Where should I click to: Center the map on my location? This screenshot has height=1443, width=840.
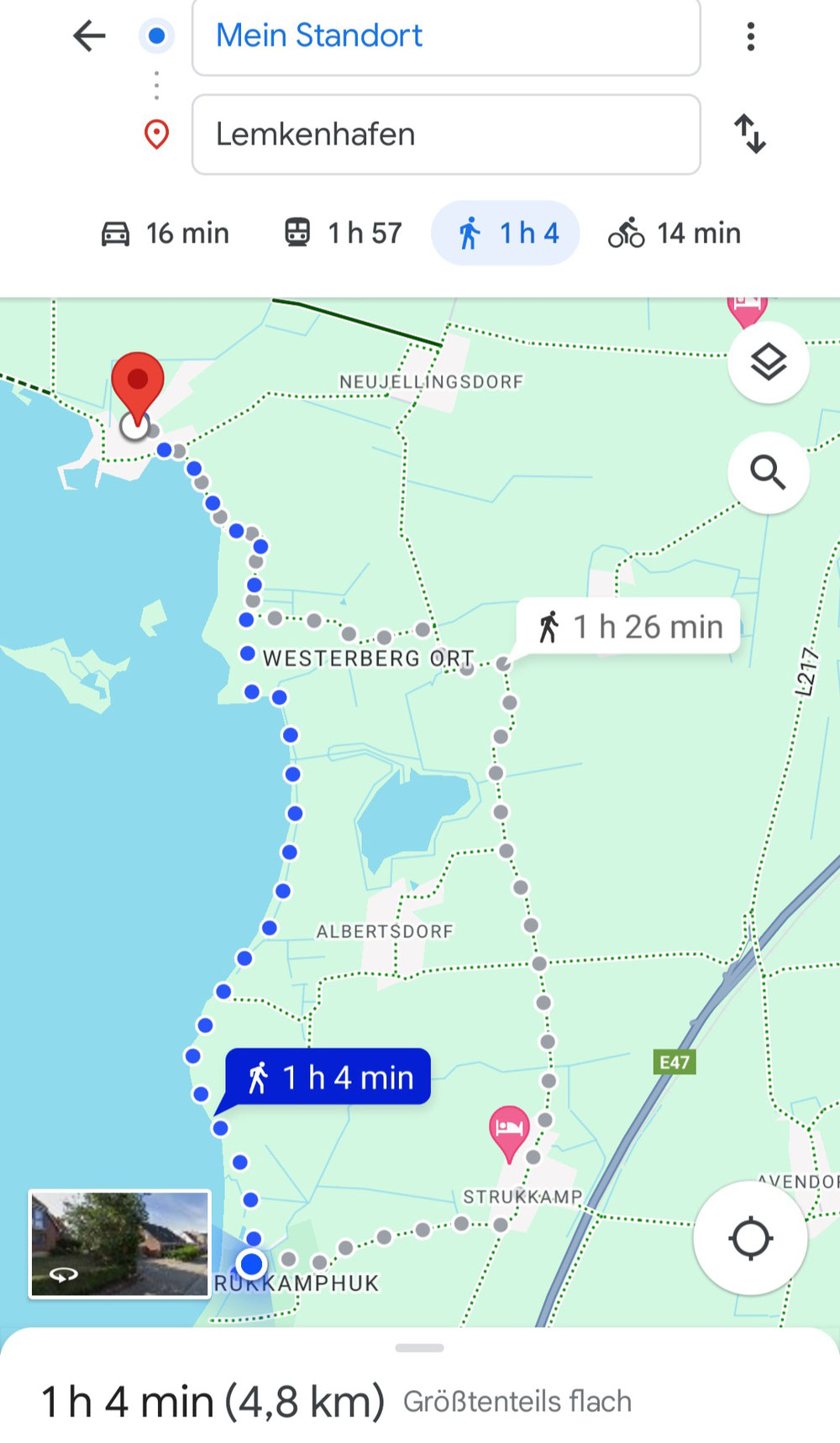(x=750, y=1238)
